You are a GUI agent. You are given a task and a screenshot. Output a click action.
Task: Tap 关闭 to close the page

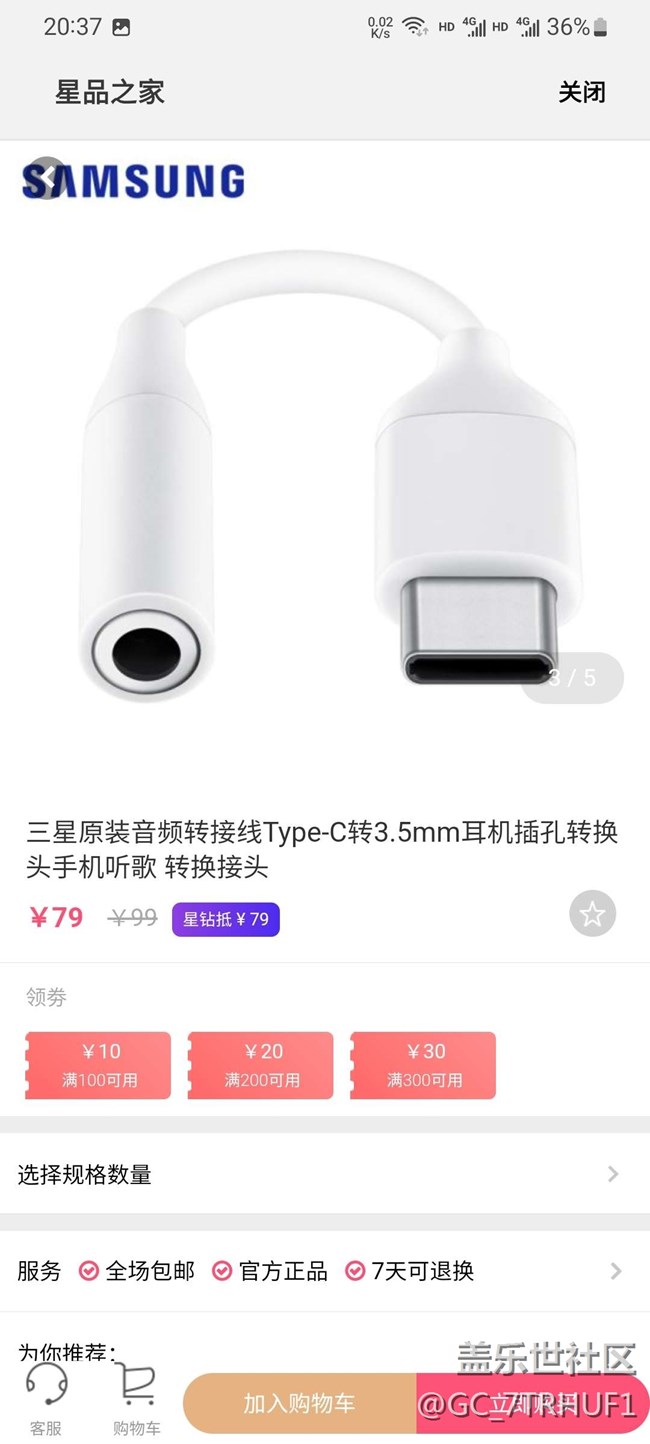pos(581,92)
